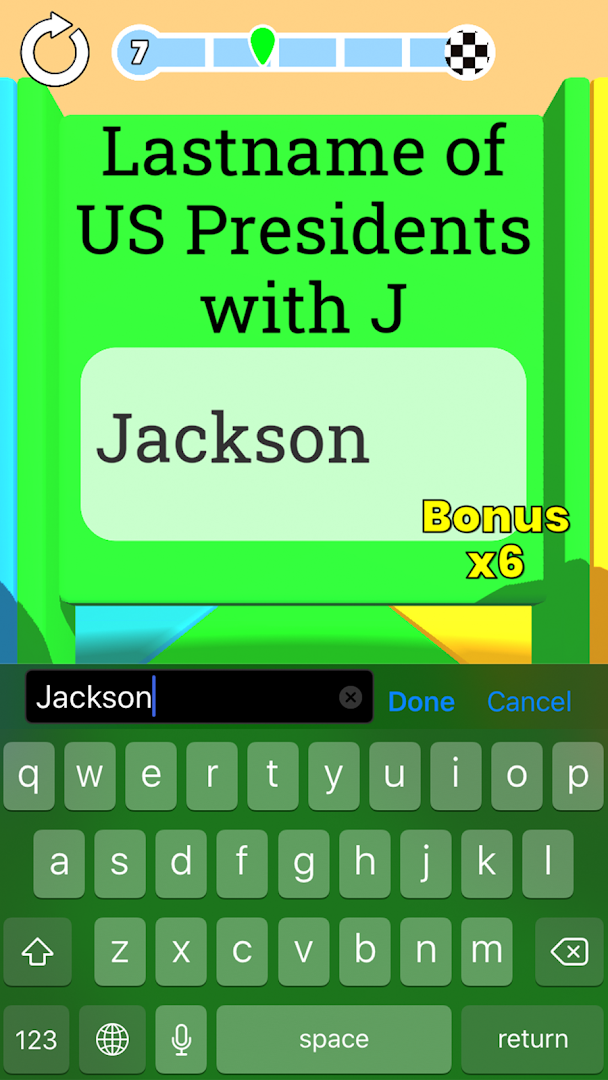This screenshot has width=608, height=1080.
Task: Hit the return key on the keyboard
Action: coord(532,1040)
